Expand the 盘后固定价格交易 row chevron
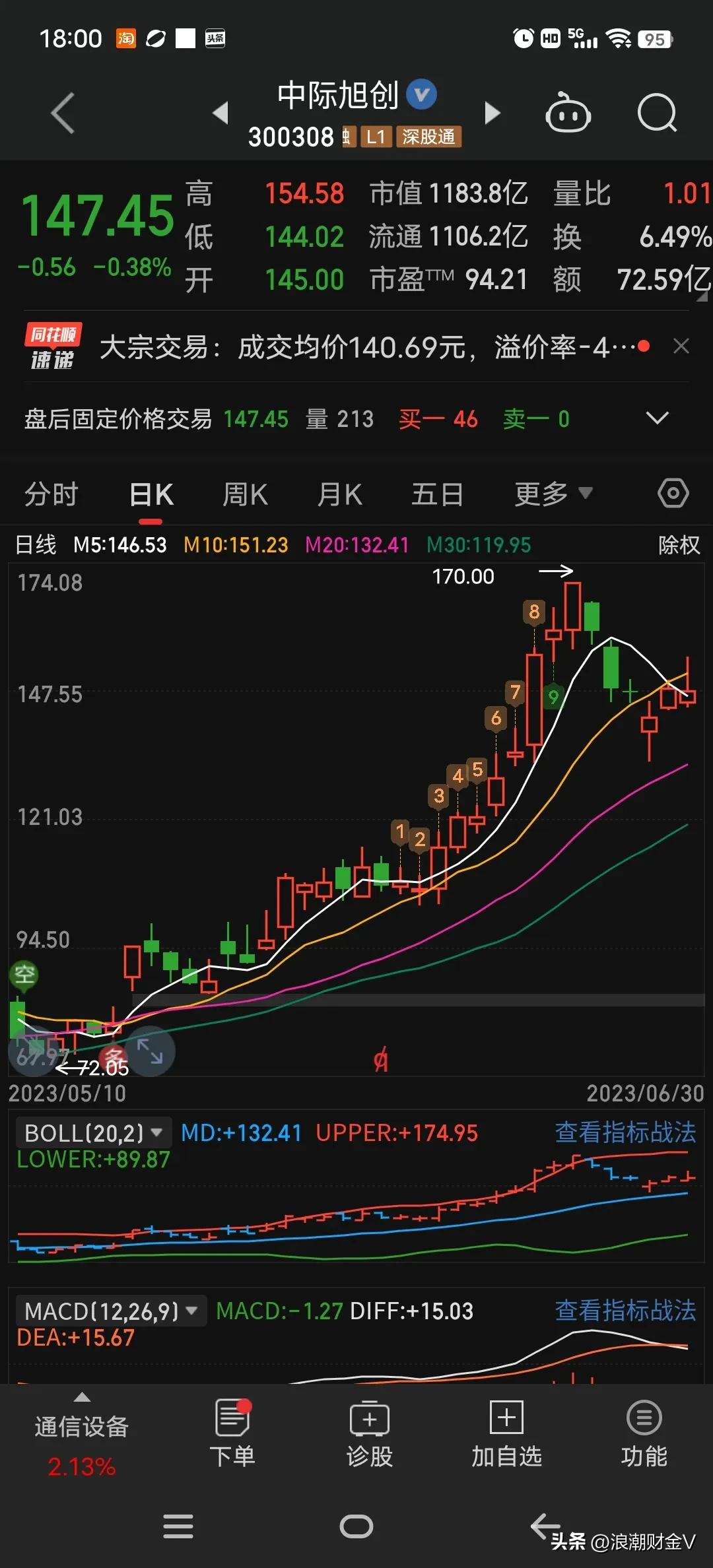The image size is (713, 1568). pos(657,418)
